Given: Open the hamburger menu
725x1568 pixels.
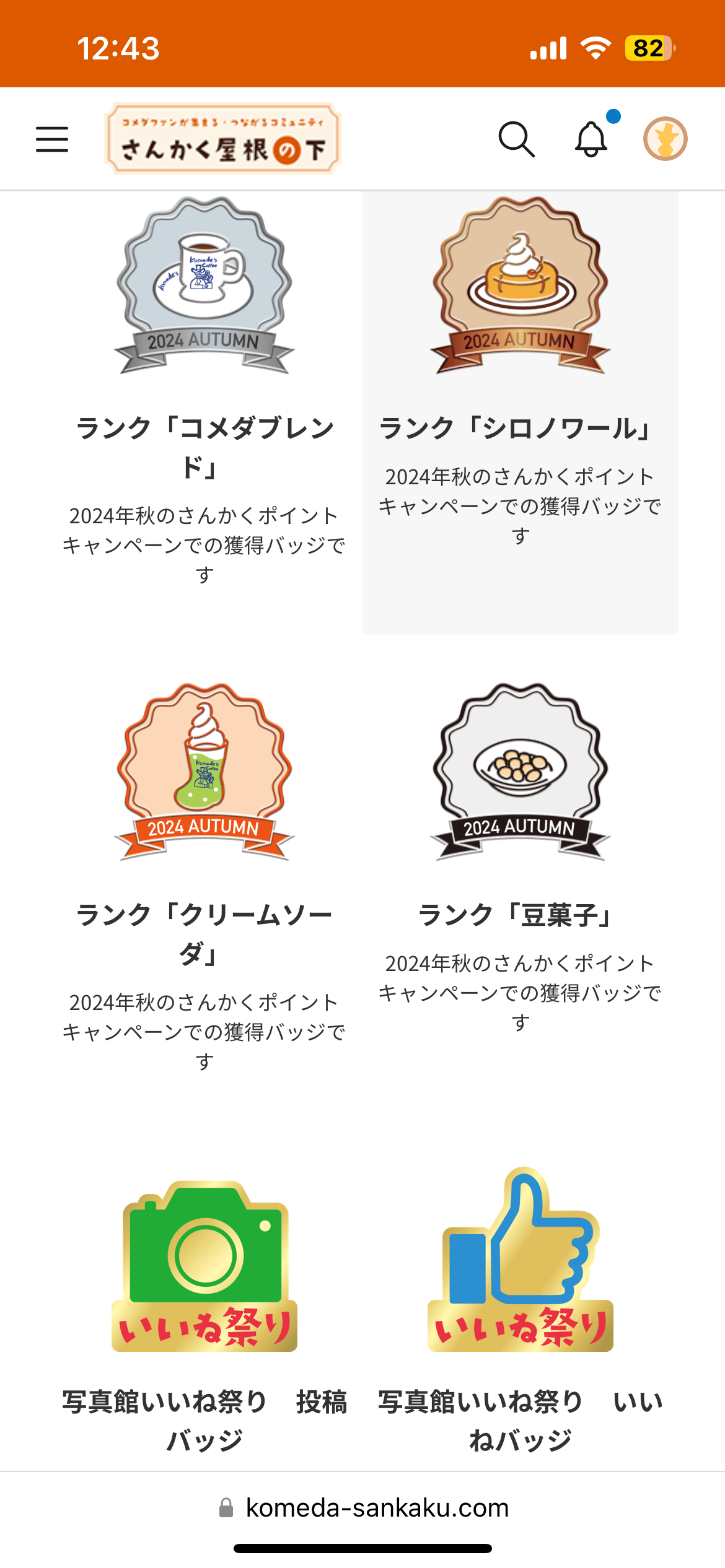Looking at the screenshot, I should coord(52,139).
